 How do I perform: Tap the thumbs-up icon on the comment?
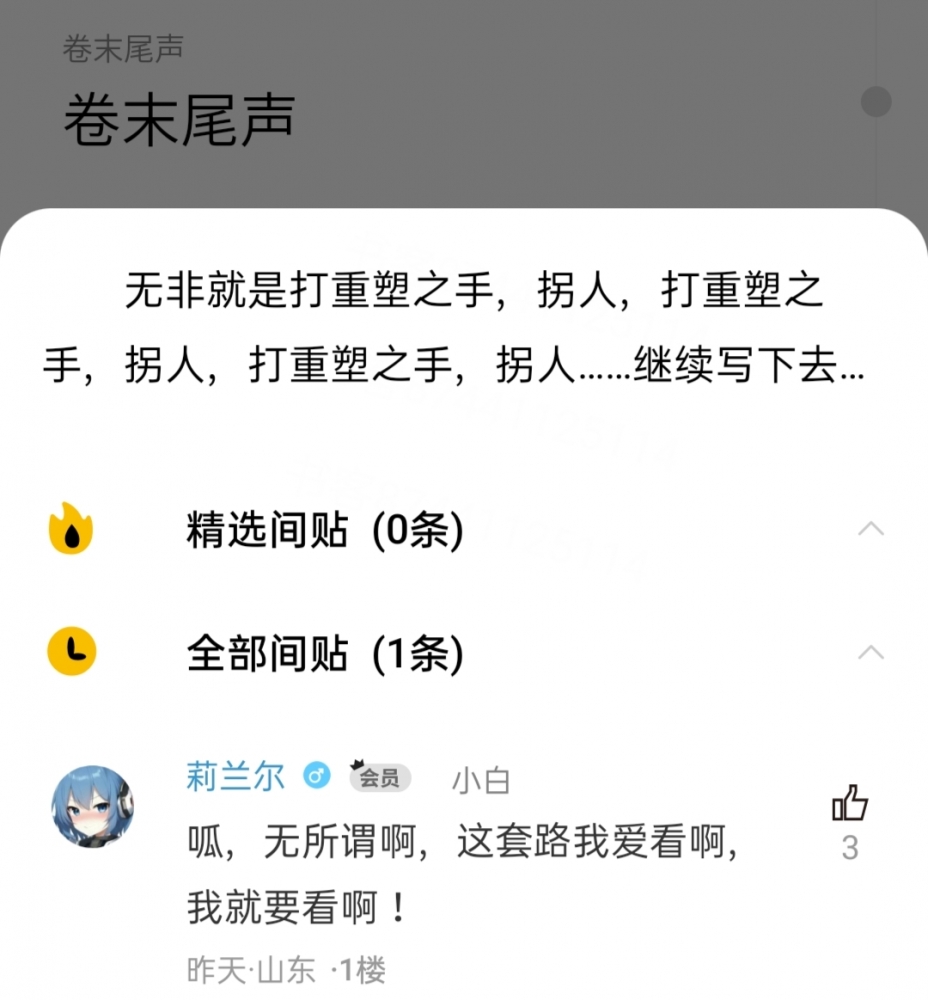[851, 802]
